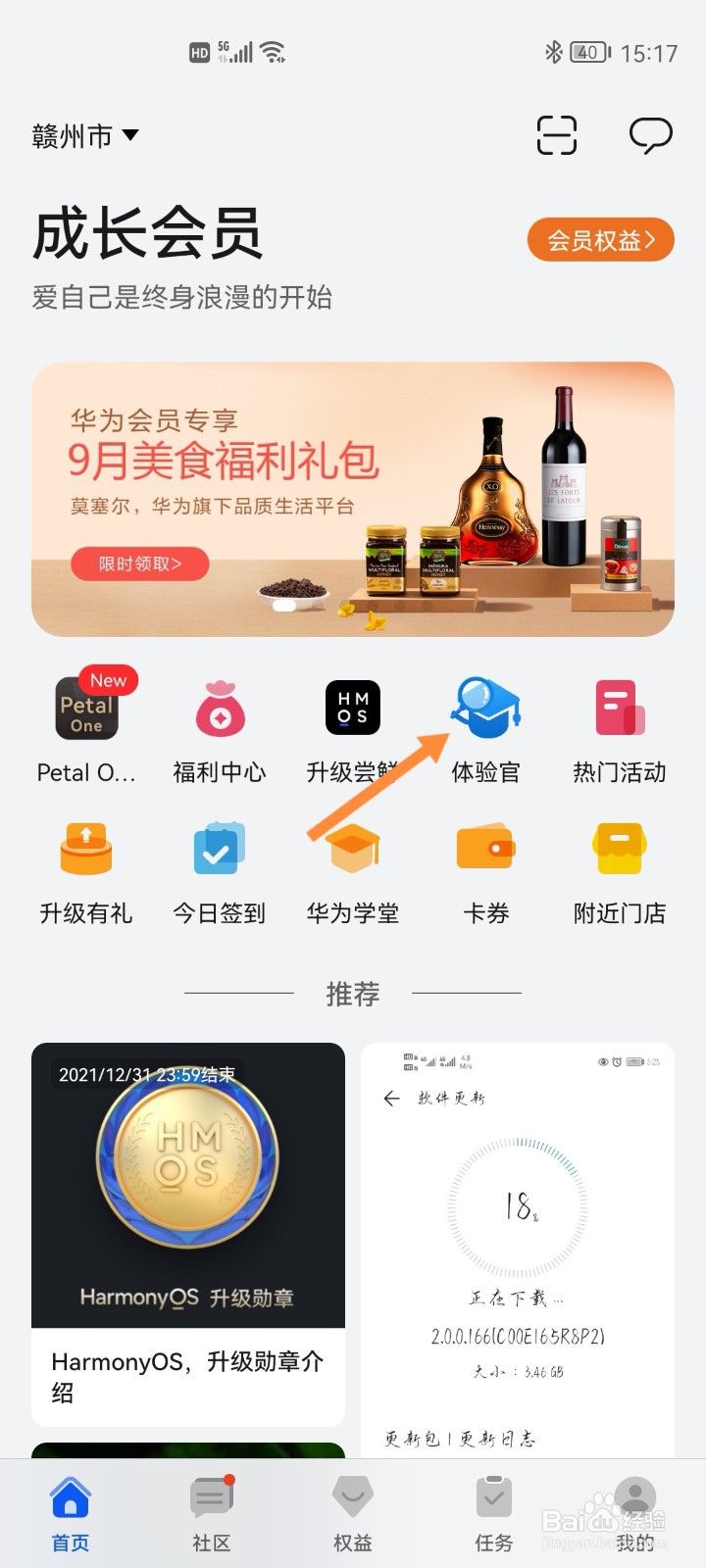Tap the 会员权益 button
Screen dimensions: 706x1568
600,239
